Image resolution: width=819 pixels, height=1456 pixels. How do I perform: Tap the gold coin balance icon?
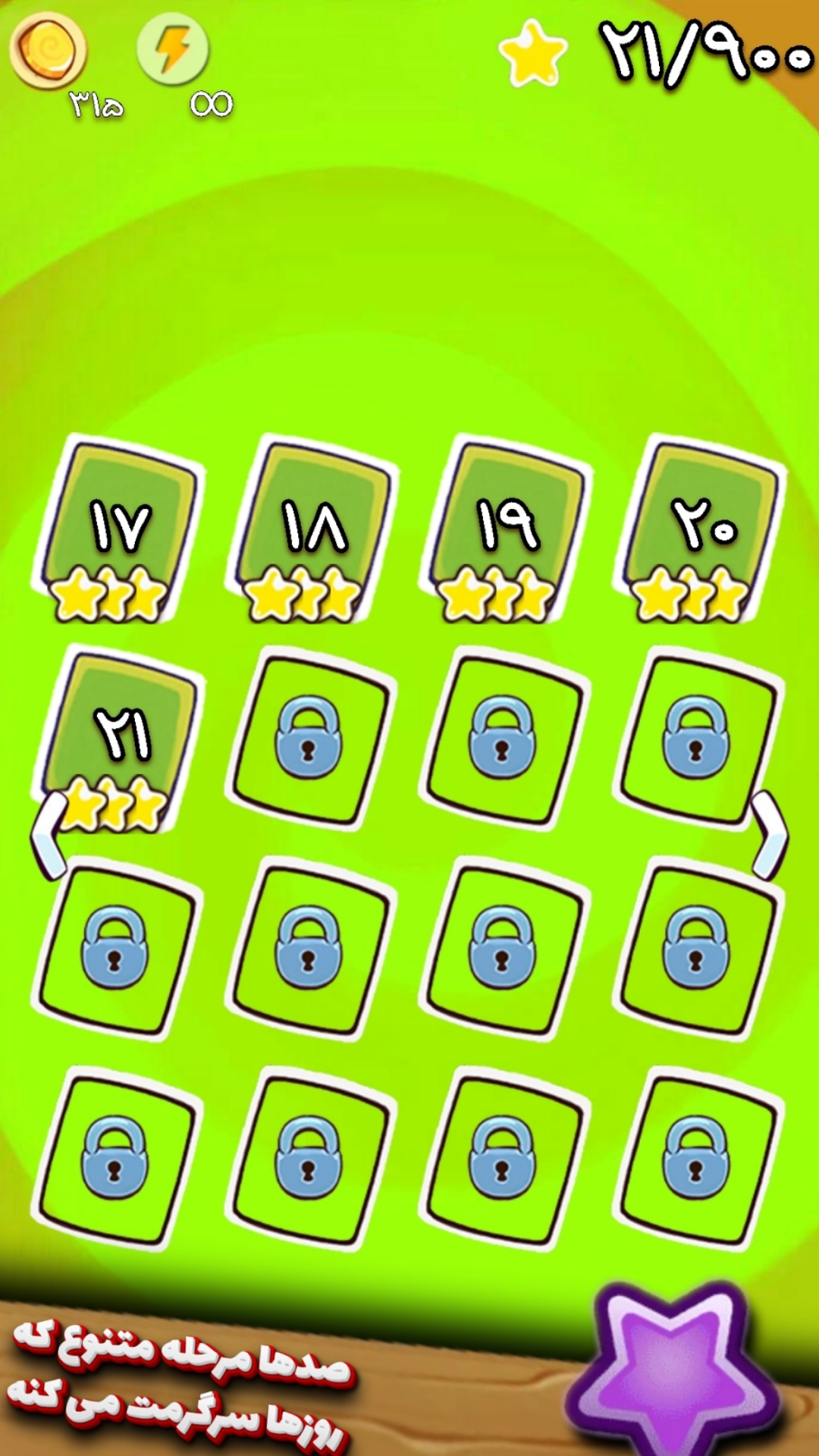pos(49,51)
